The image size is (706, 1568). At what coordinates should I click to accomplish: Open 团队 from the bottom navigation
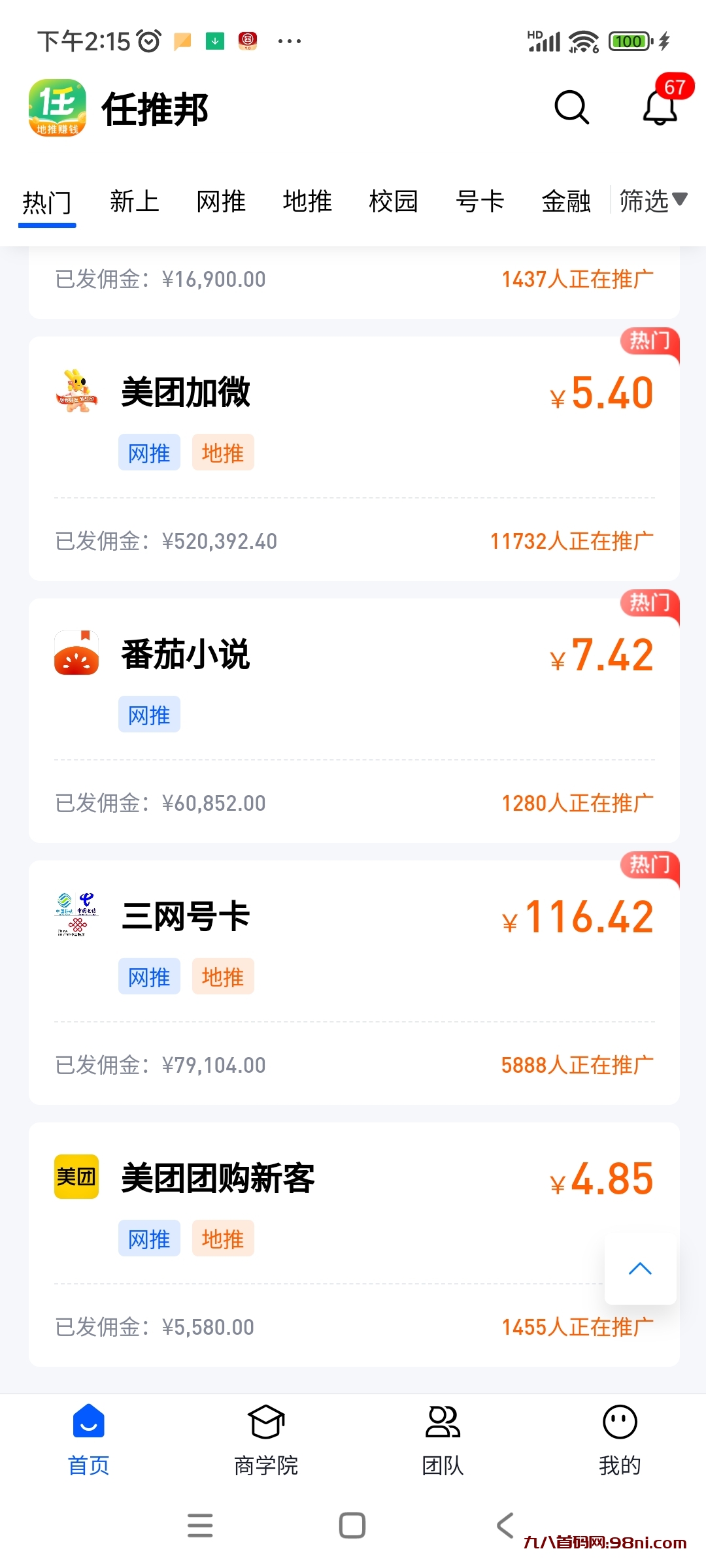tap(441, 1450)
